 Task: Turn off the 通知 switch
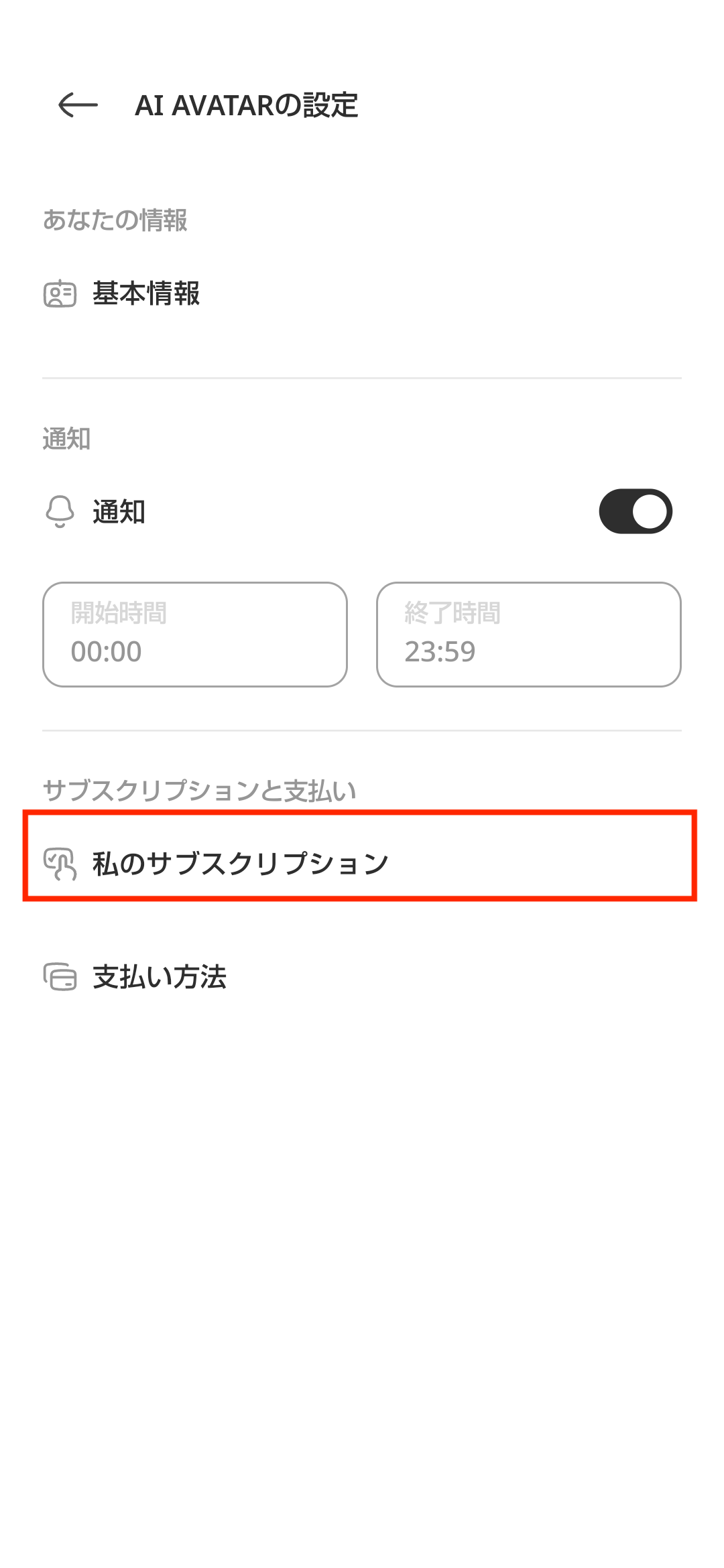(635, 511)
